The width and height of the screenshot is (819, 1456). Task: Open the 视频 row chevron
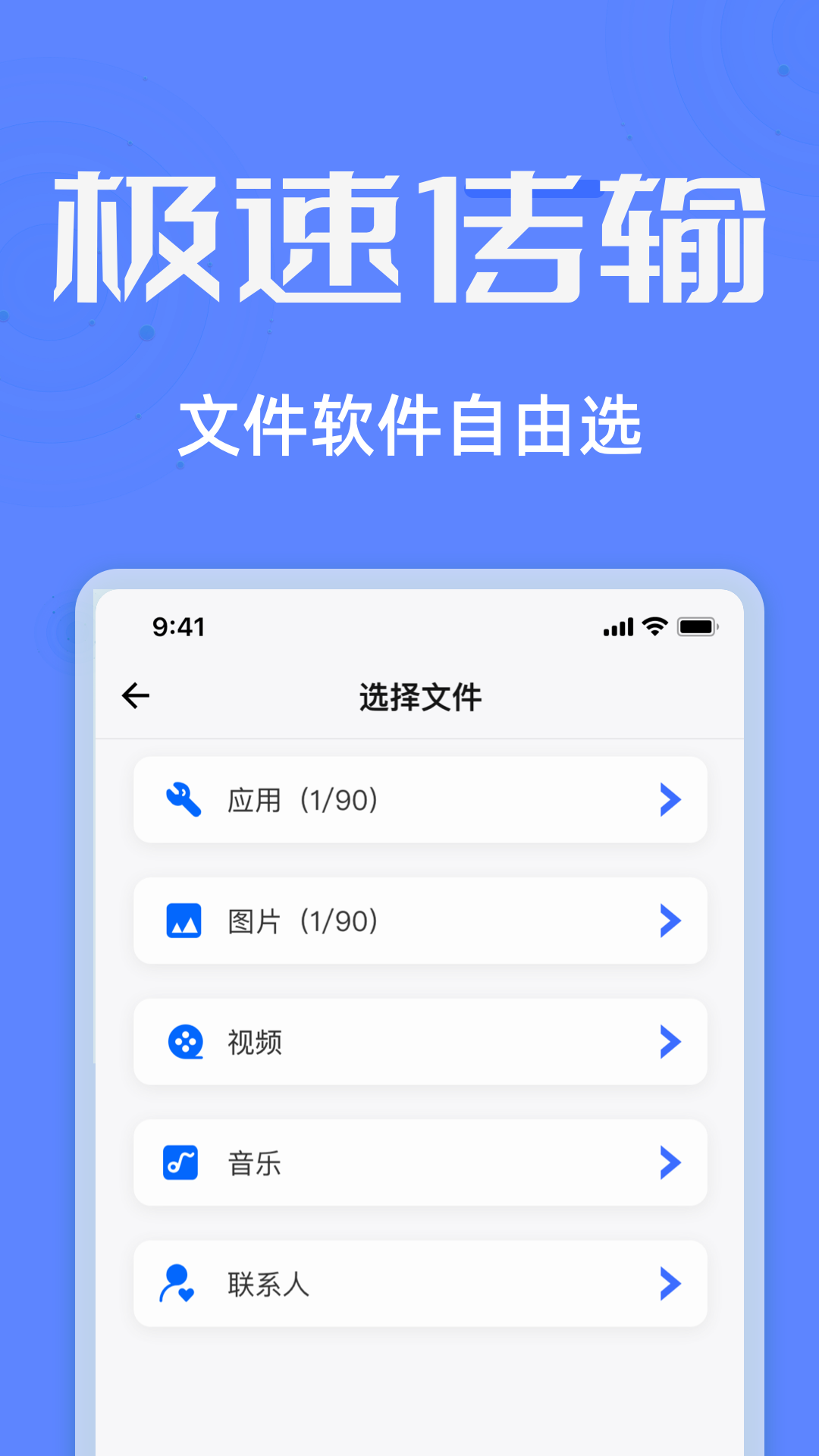pyautogui.click(x=670, y=1042)
